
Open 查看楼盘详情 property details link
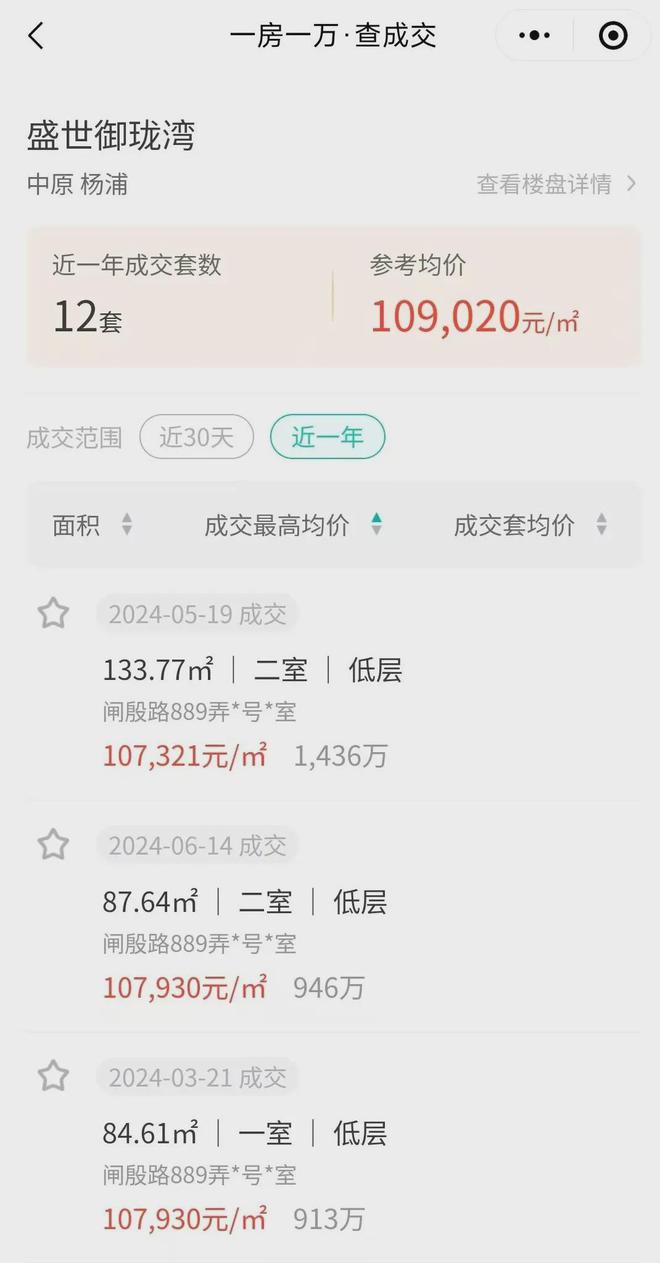[556, 184]
